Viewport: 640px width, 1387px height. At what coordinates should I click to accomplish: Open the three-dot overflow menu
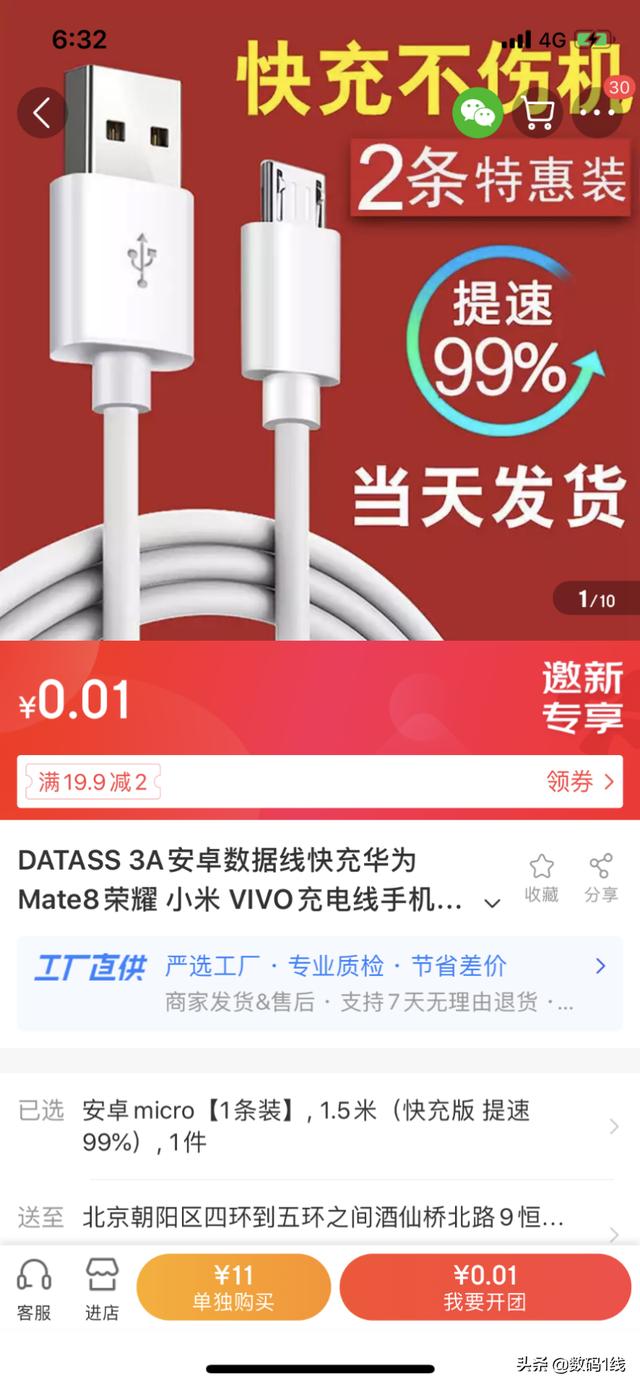pos(598,113)
